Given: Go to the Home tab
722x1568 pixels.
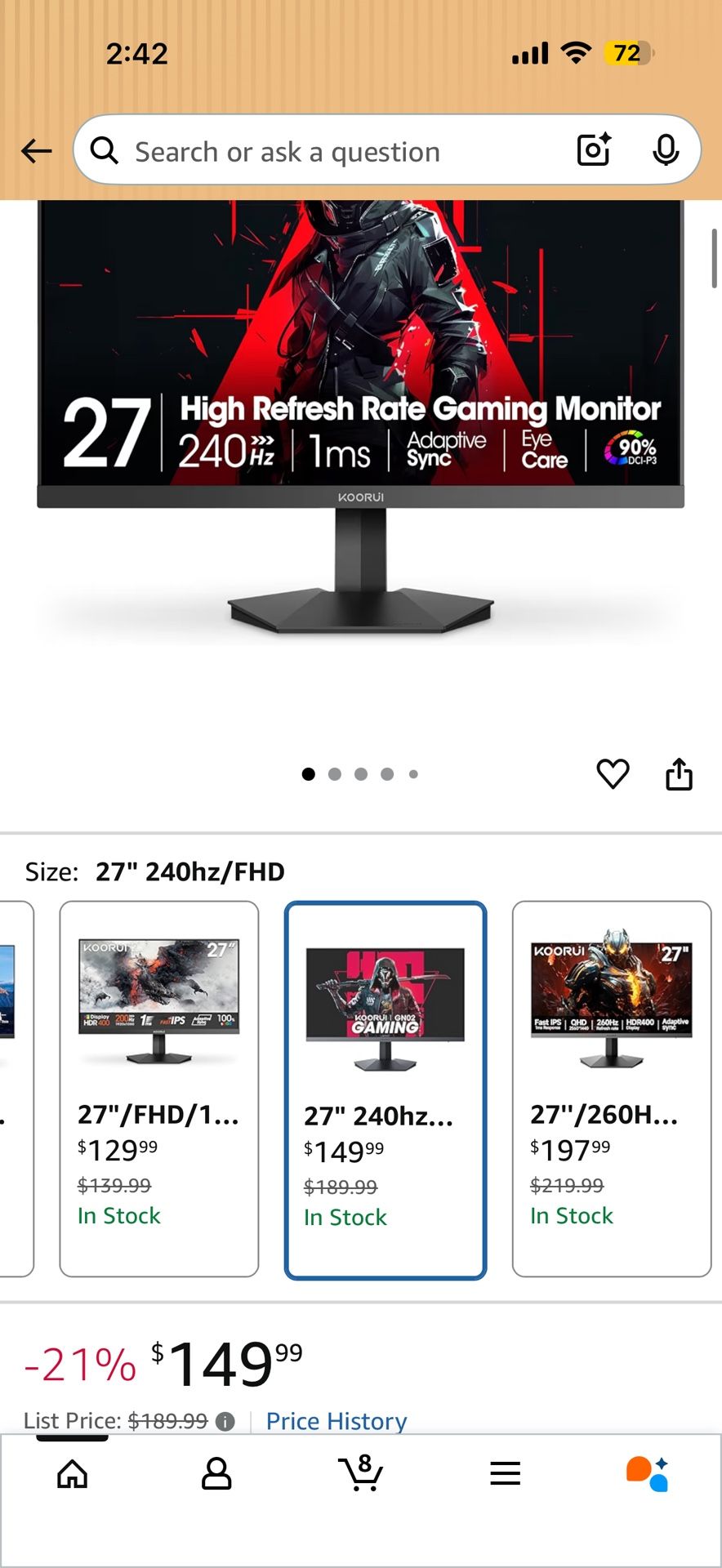Looking at the screenshot, I should tap(73, 1474).
